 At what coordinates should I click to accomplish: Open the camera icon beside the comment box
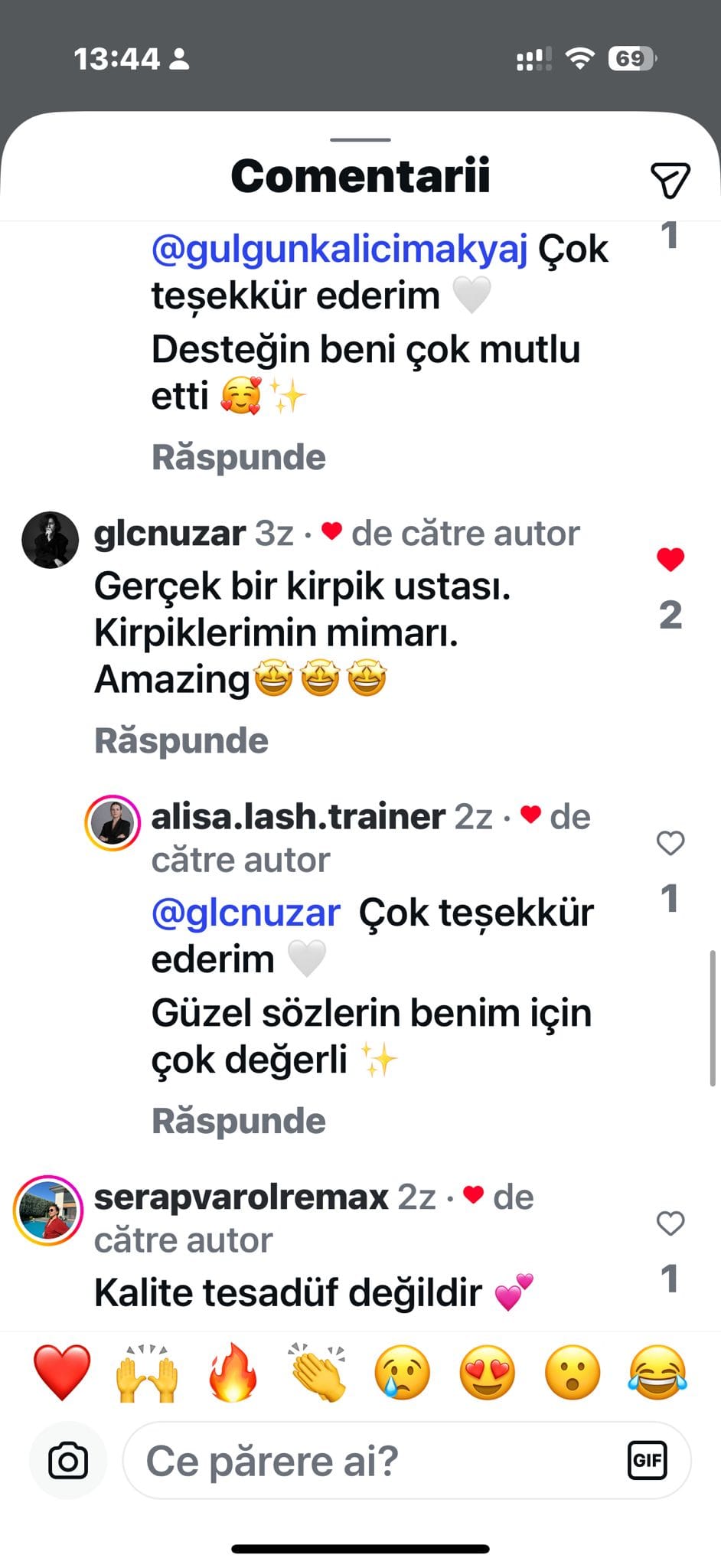[68, 1461]
